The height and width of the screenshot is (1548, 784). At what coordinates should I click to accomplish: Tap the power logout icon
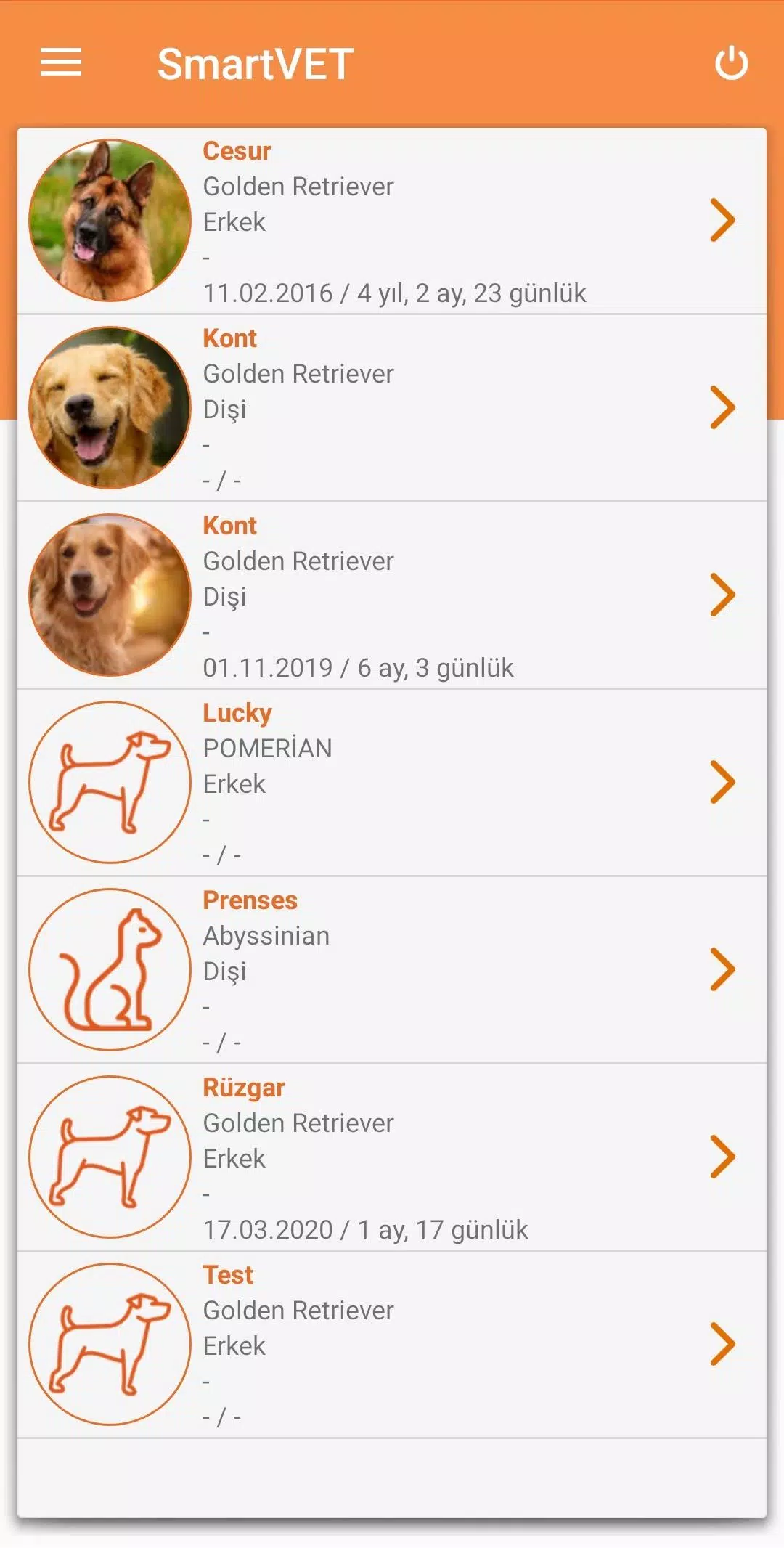click(x=731, y=63)
